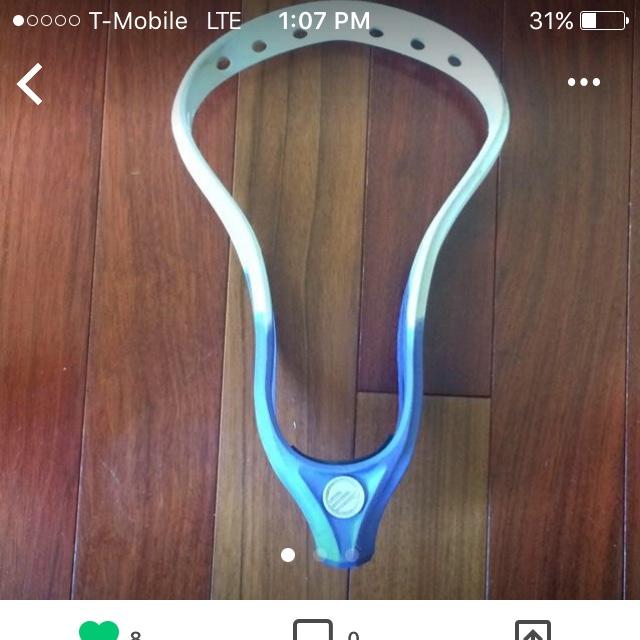This screenshot has height=640, width=640.
Task: Jump to the second photo dot
Action: pyautogui.click(x=320, y=554)
